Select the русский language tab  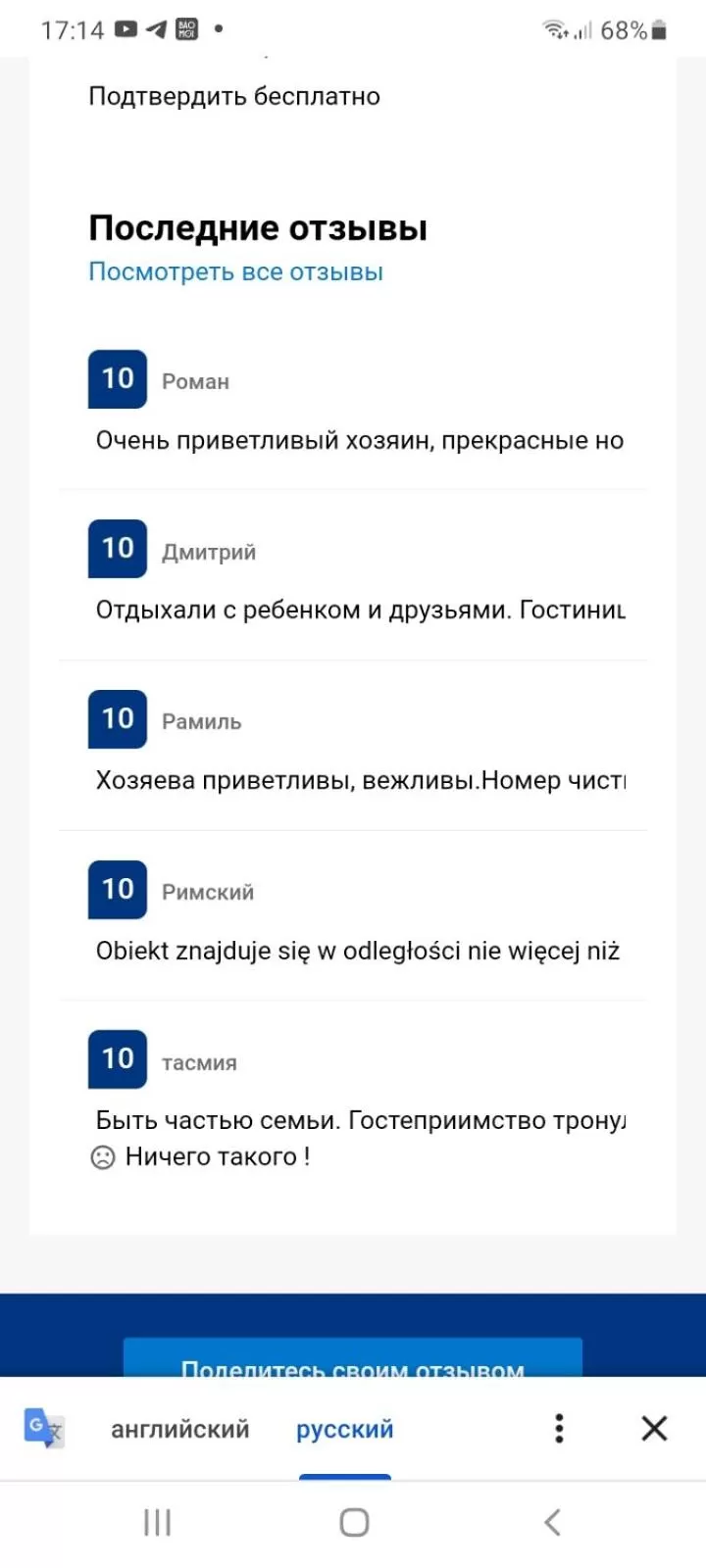point(345,1429)
